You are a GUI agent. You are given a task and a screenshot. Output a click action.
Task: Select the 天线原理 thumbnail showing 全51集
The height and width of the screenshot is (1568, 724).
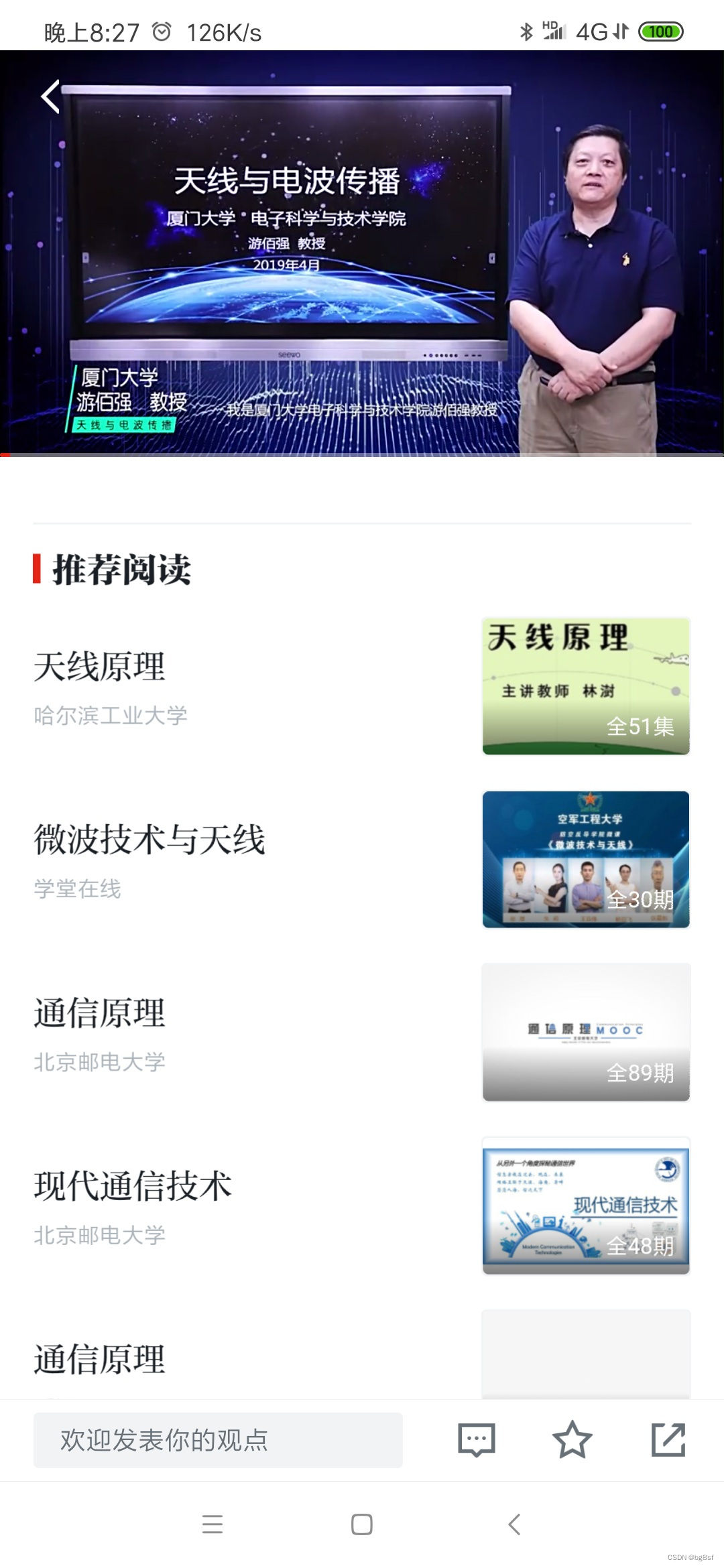point(585,687)
